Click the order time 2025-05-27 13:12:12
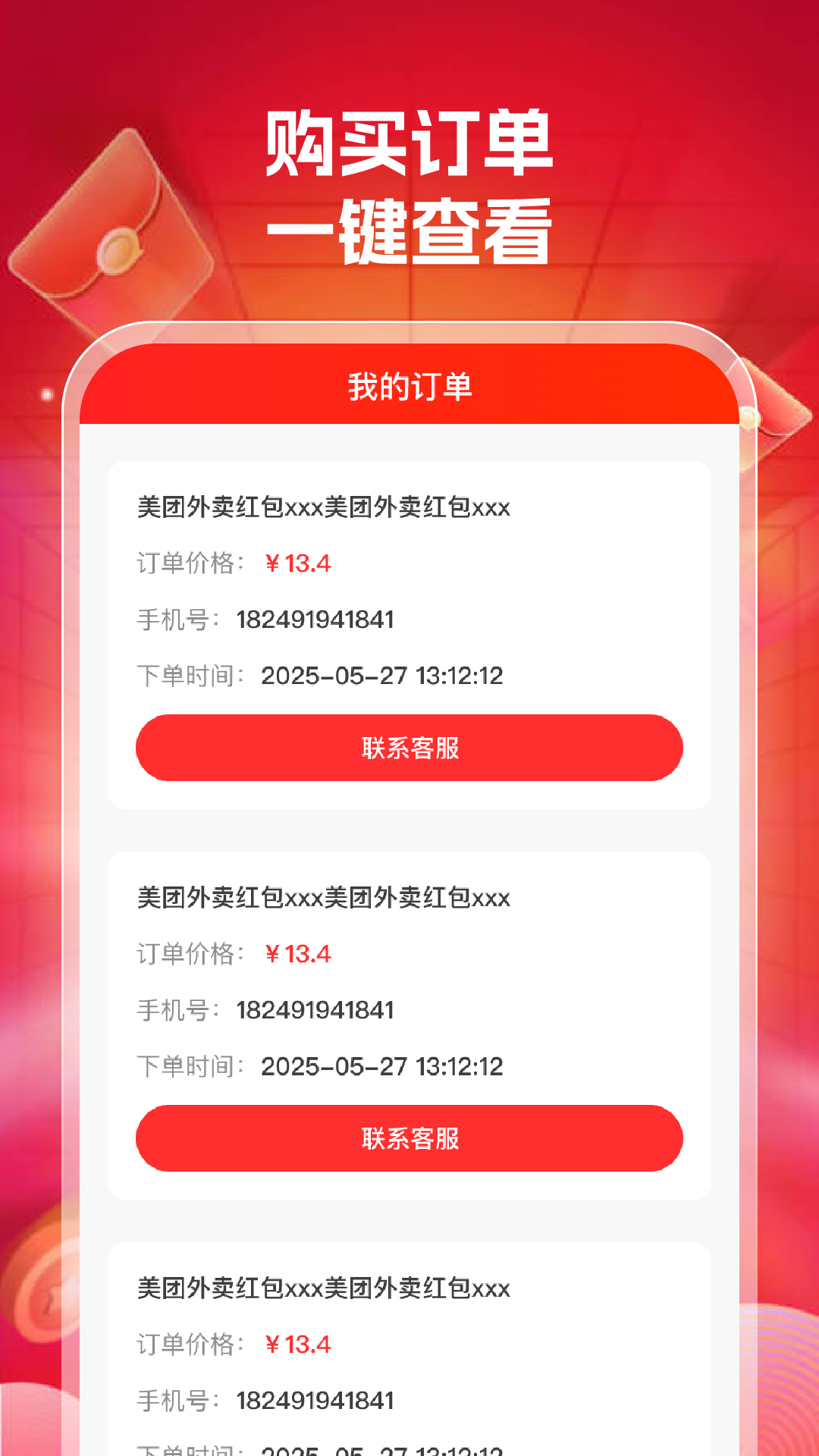819x1456 pixels. [x=383, y=675]
